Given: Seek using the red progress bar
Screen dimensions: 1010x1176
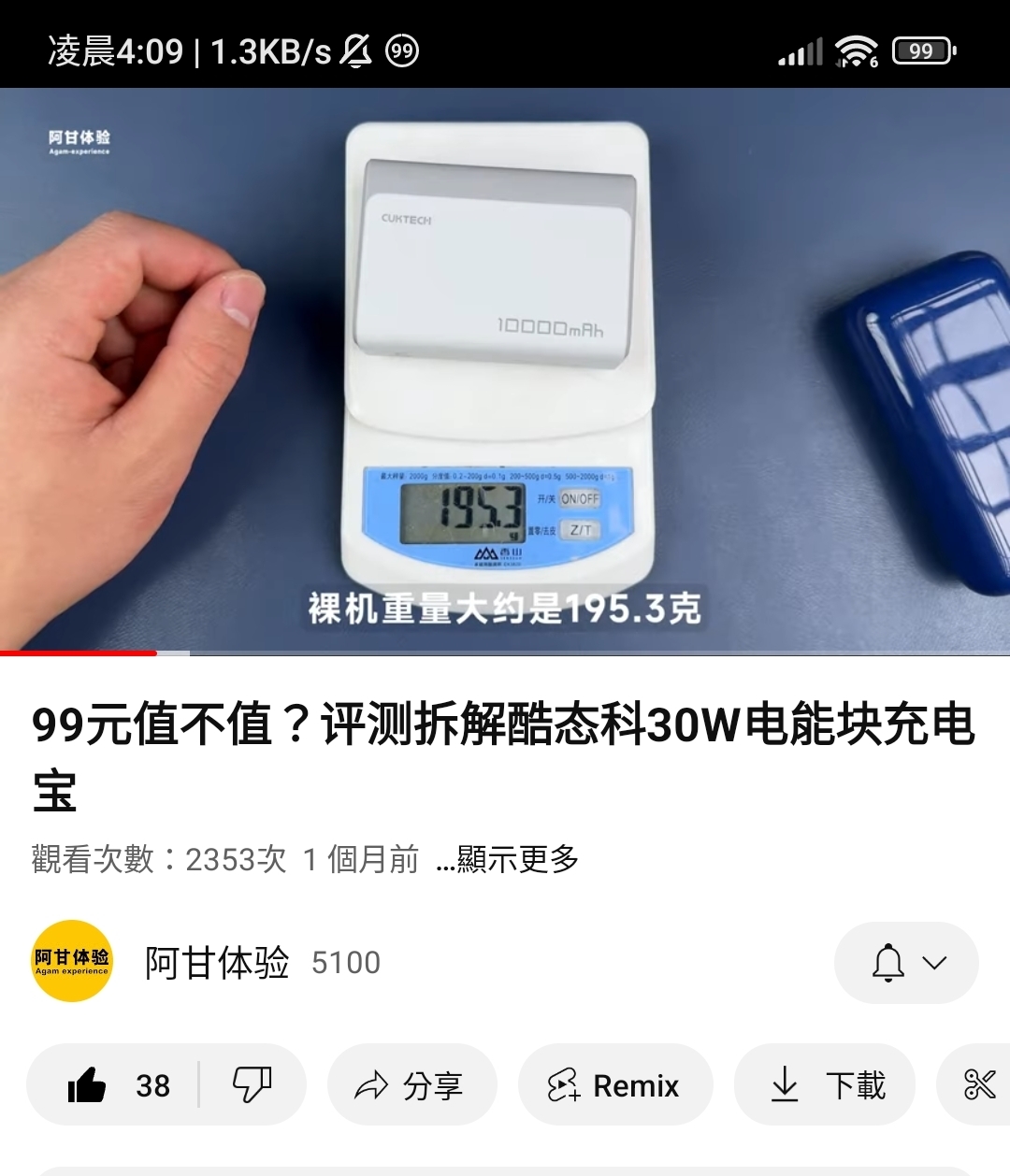Looking at the screenshot, I should click(x=156, y=653).
